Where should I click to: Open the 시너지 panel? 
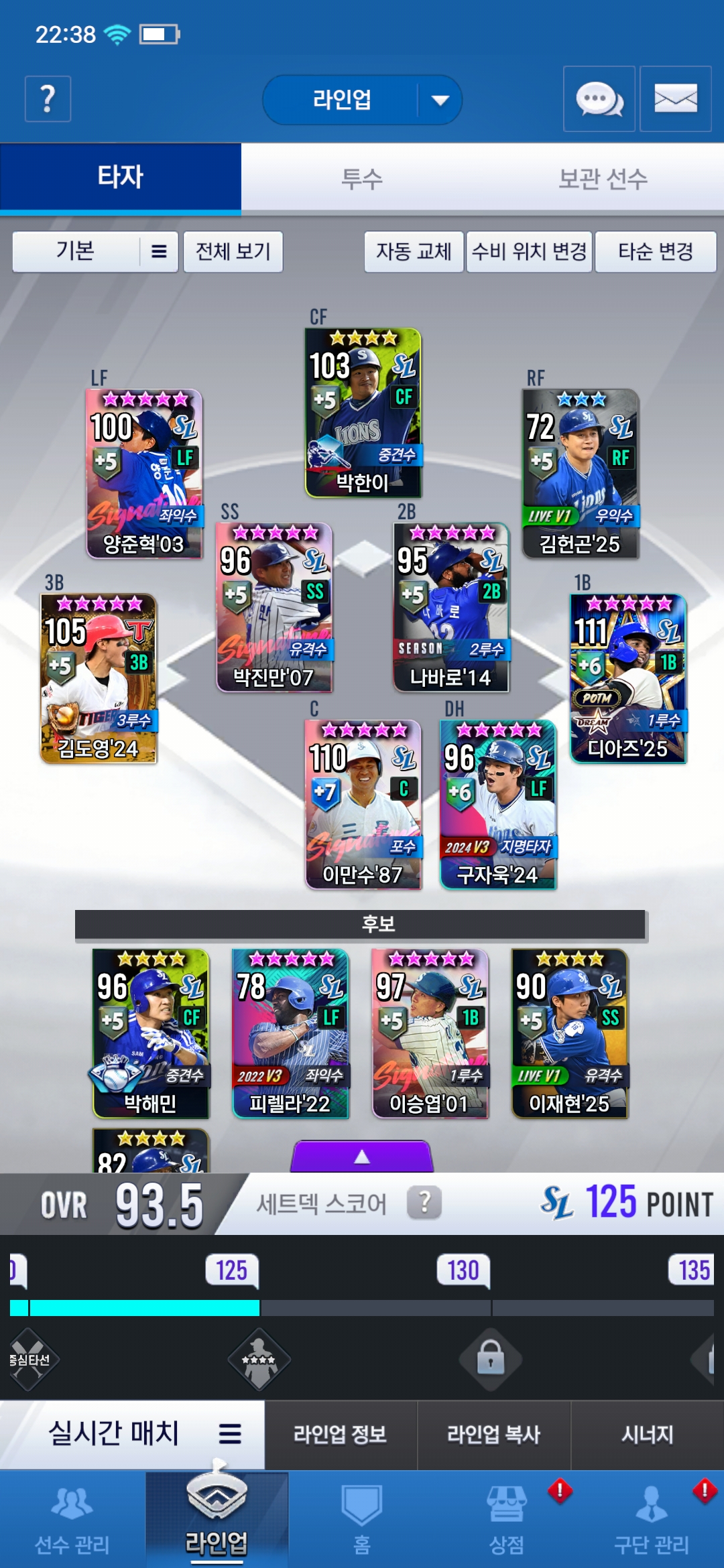click(647, 1435)
